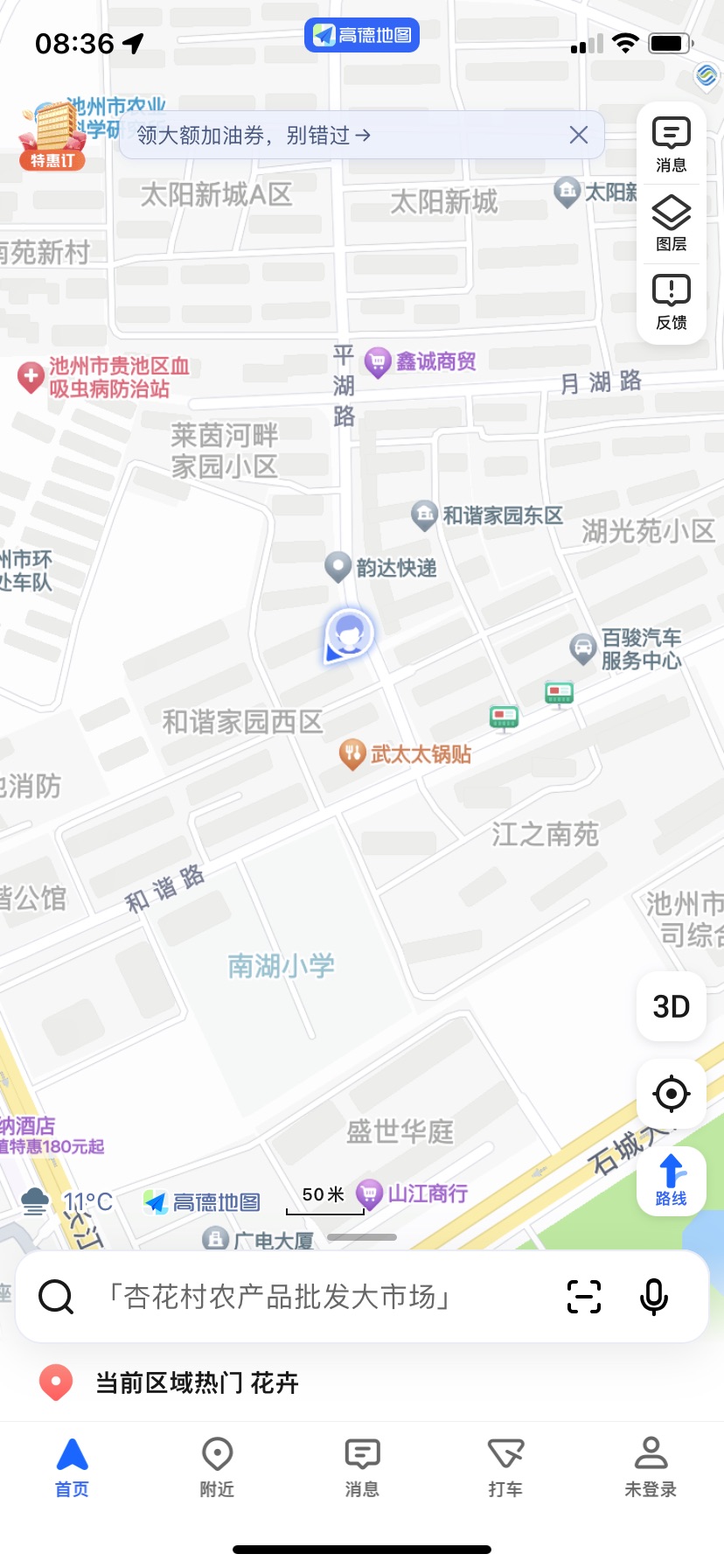Tap the search box for 杏花村农产品批发大市场
This screenshot has width=724, height=1568.
(x=280, y=1296)
